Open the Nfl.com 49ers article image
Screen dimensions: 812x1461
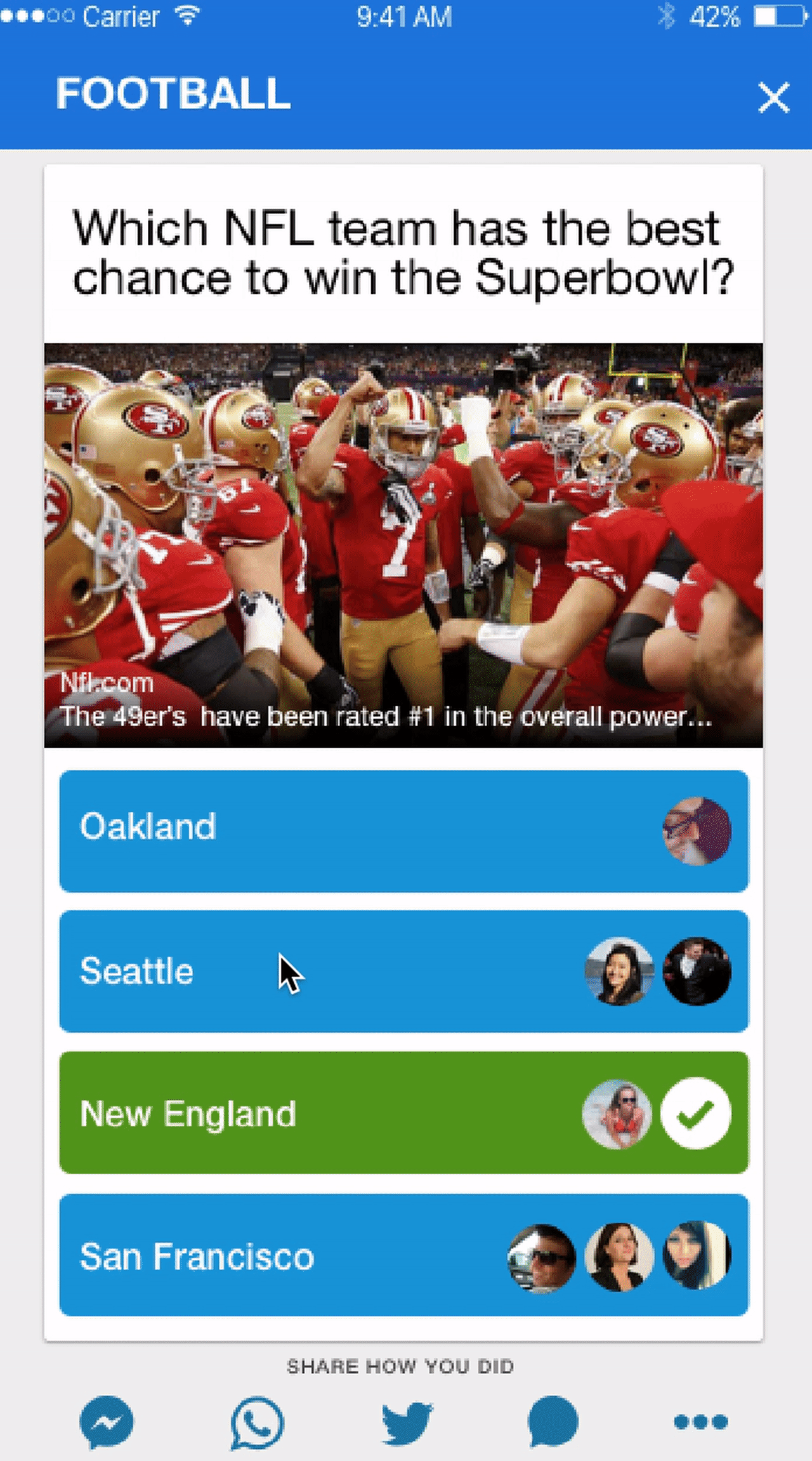tap(403, 545)
